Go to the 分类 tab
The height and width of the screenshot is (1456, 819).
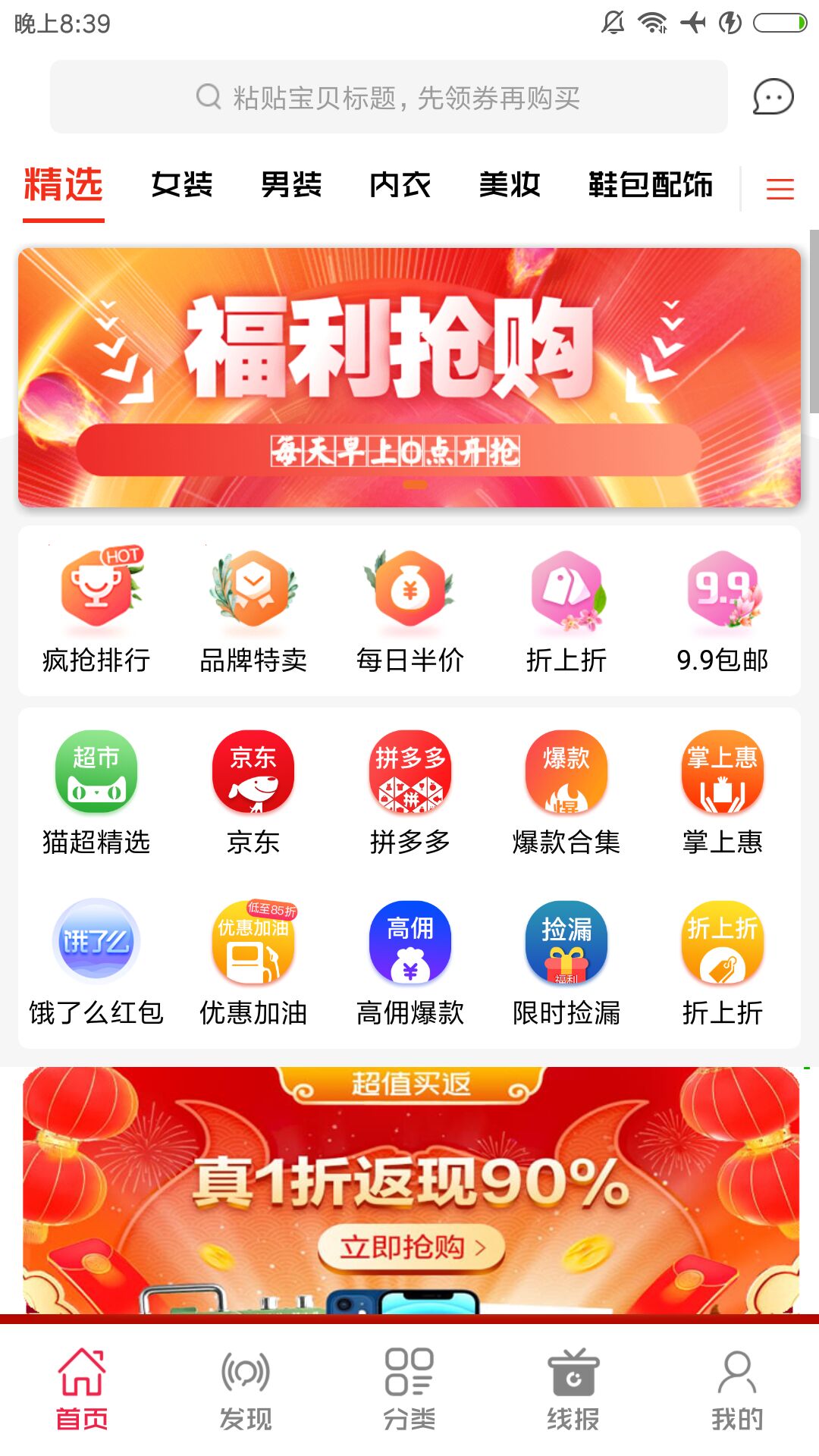tap(409, 1389)
